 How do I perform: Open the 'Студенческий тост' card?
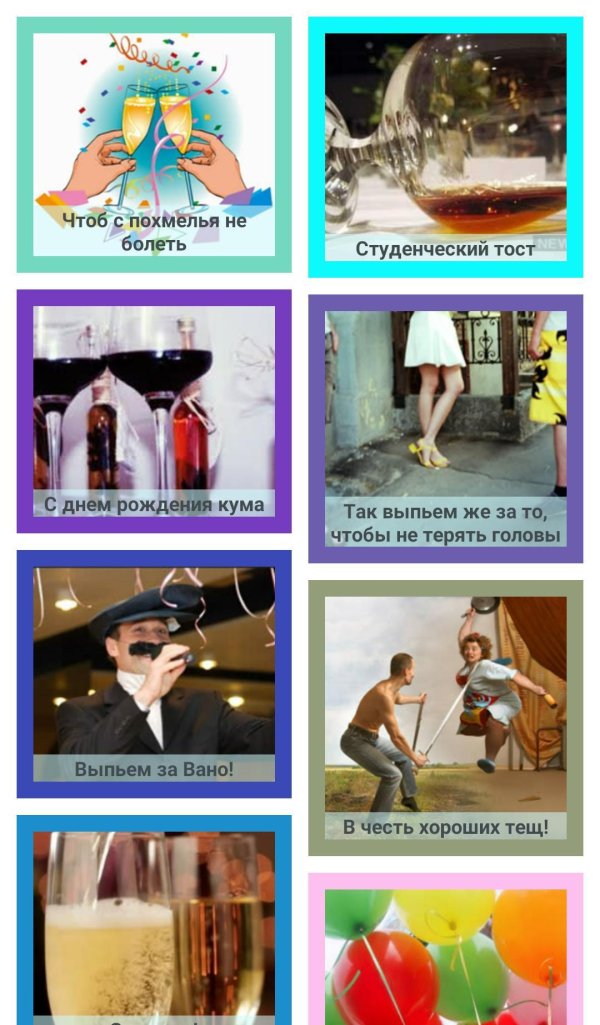(x=445, y=147)
